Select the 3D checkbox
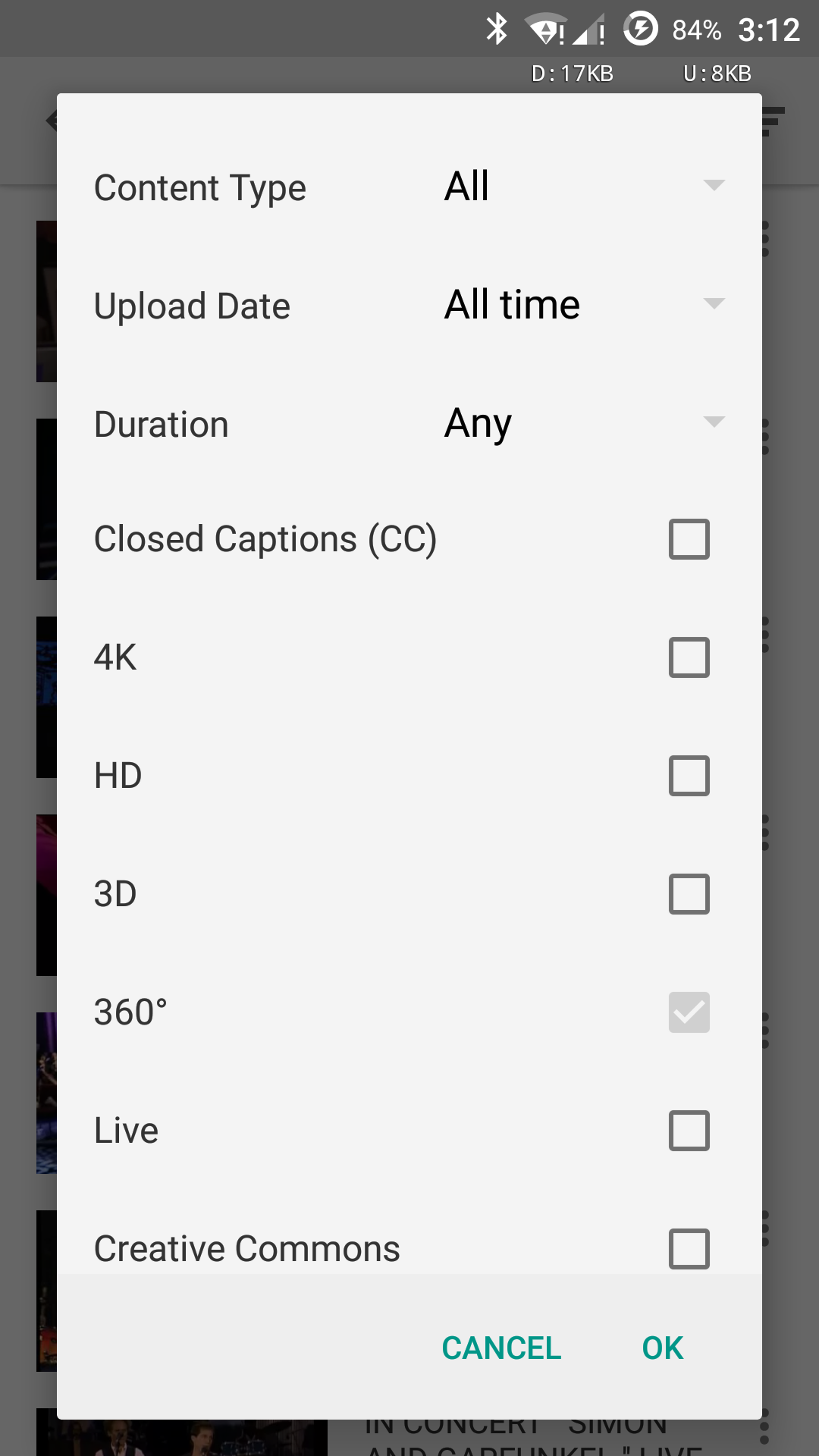 click(689, 894)
